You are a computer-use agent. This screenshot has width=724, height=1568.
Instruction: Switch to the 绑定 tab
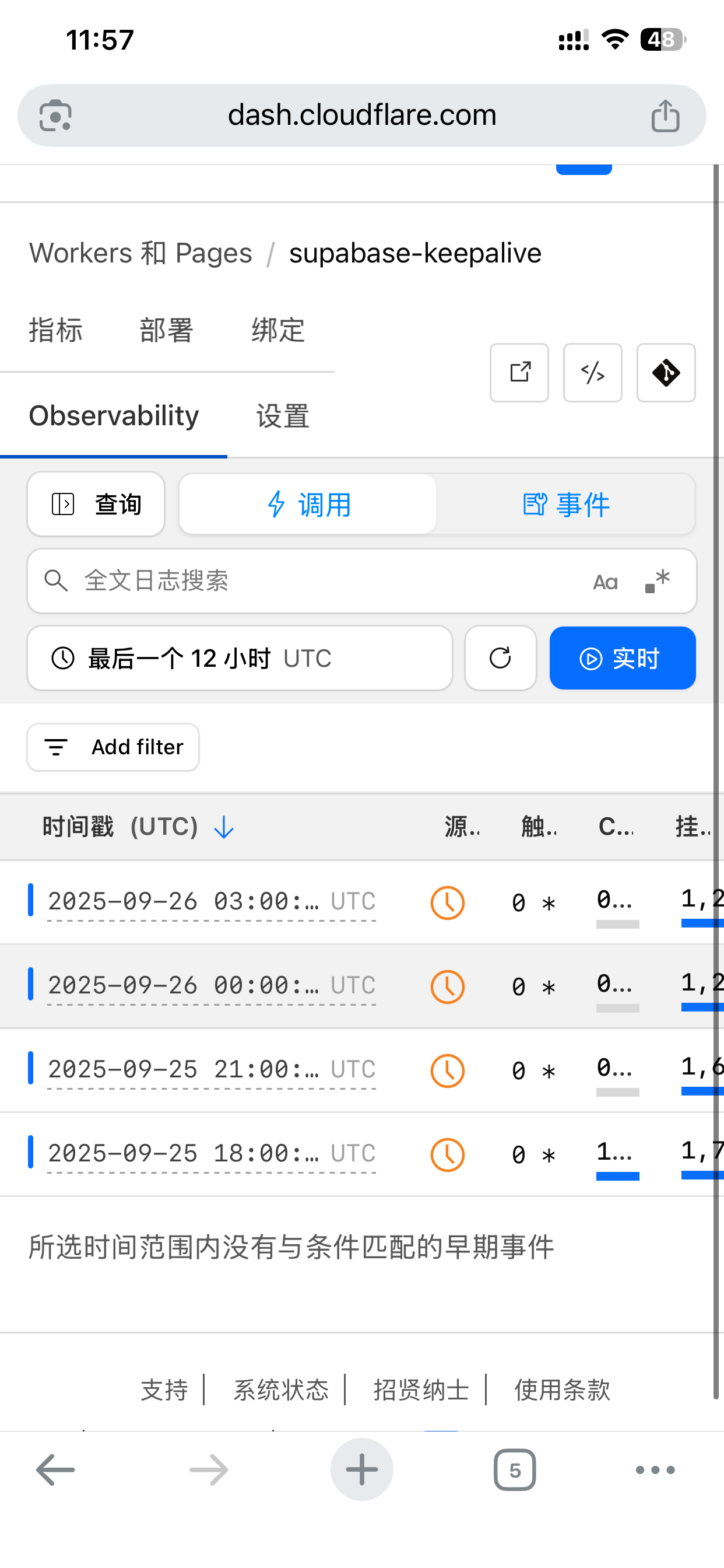[x=278, y=331]
